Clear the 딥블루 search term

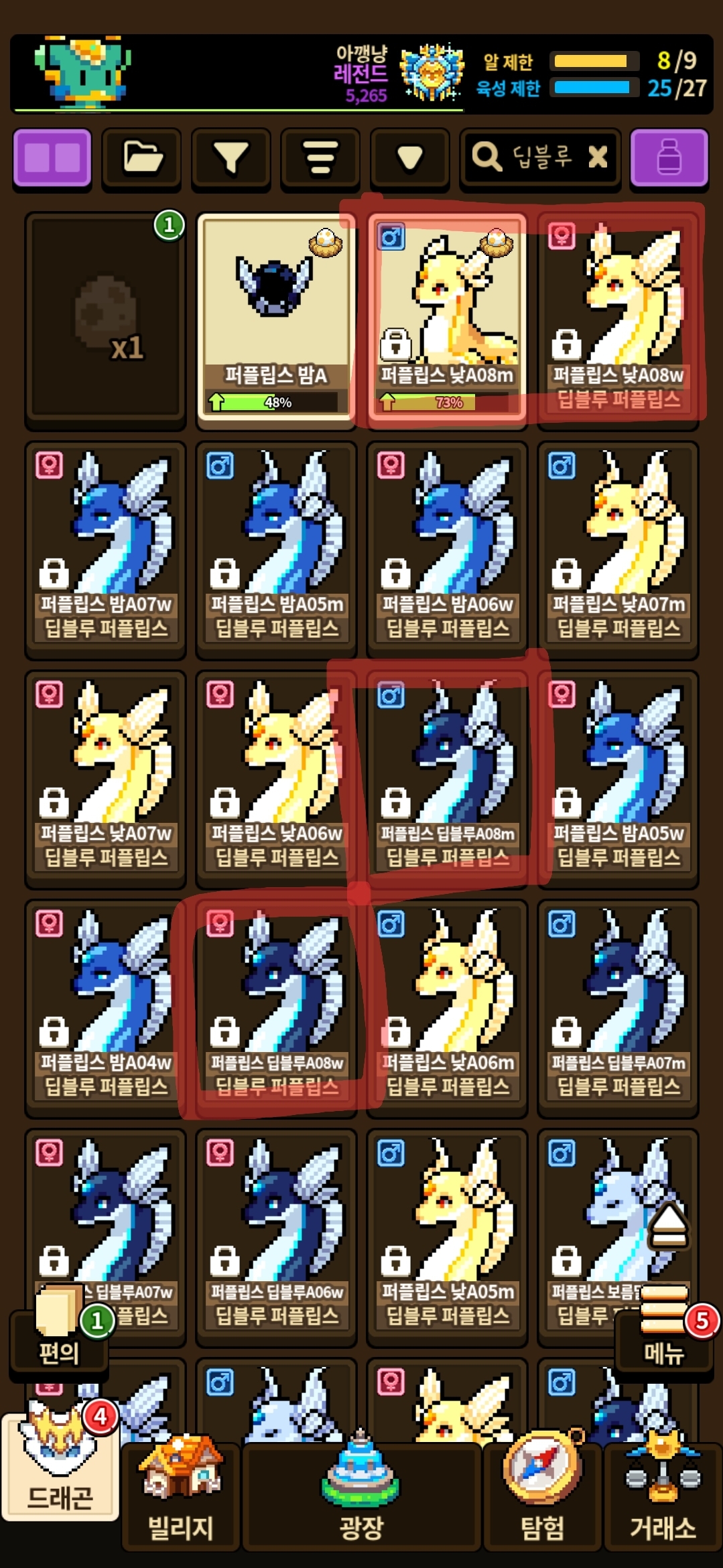(x=598, y=157)
